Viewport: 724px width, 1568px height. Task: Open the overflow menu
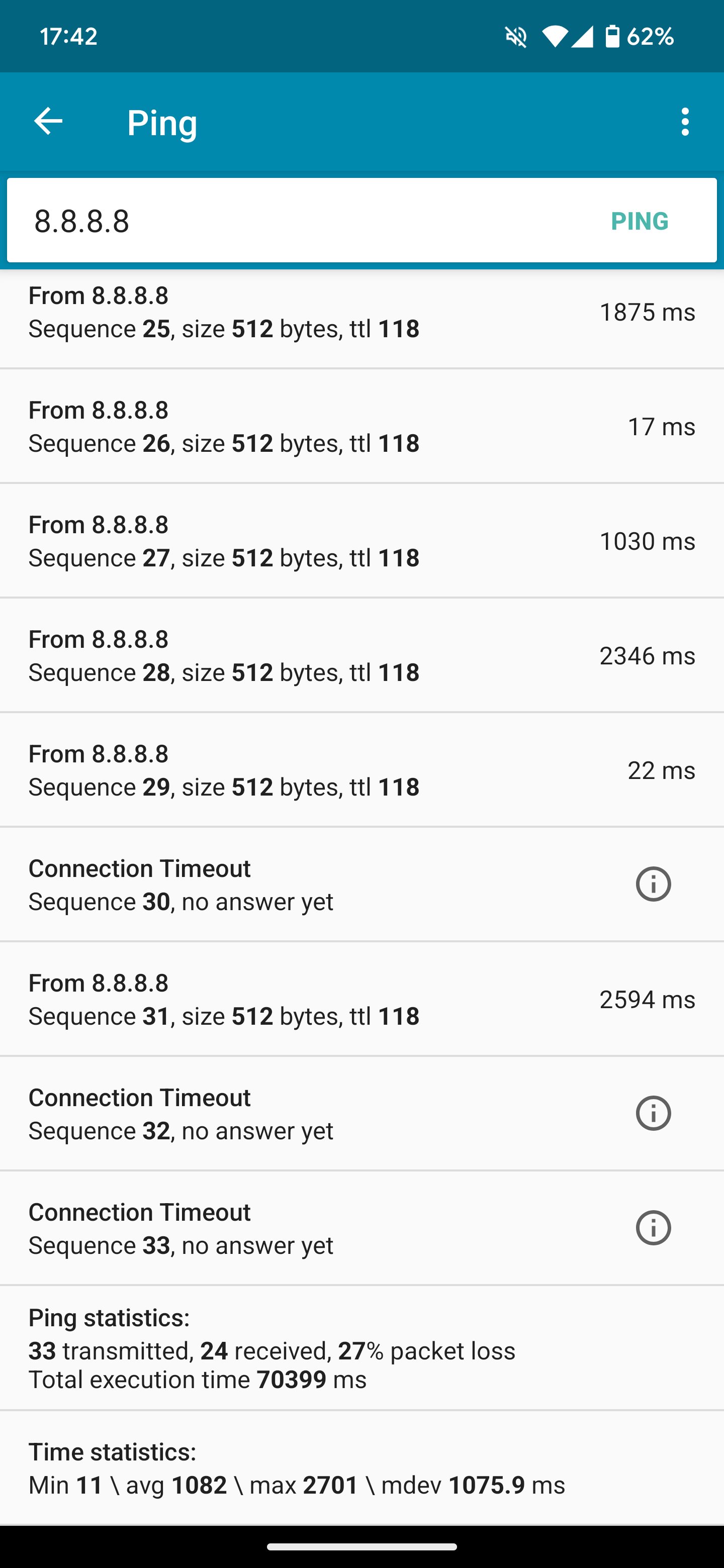tap(685, 122)
